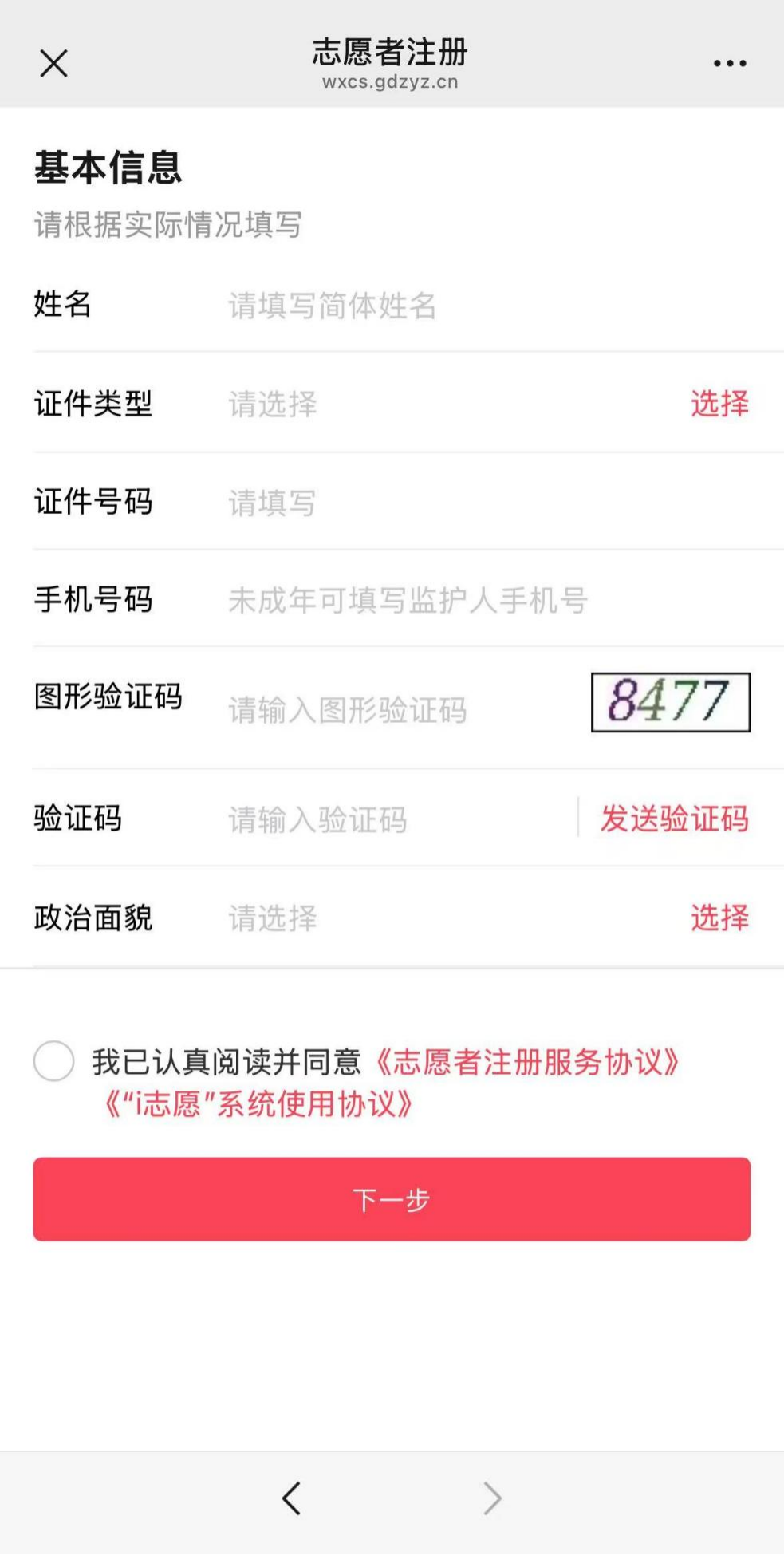Refresh the 8477 captcha image
Viewport: 784px width, 1555px height.
670,702
